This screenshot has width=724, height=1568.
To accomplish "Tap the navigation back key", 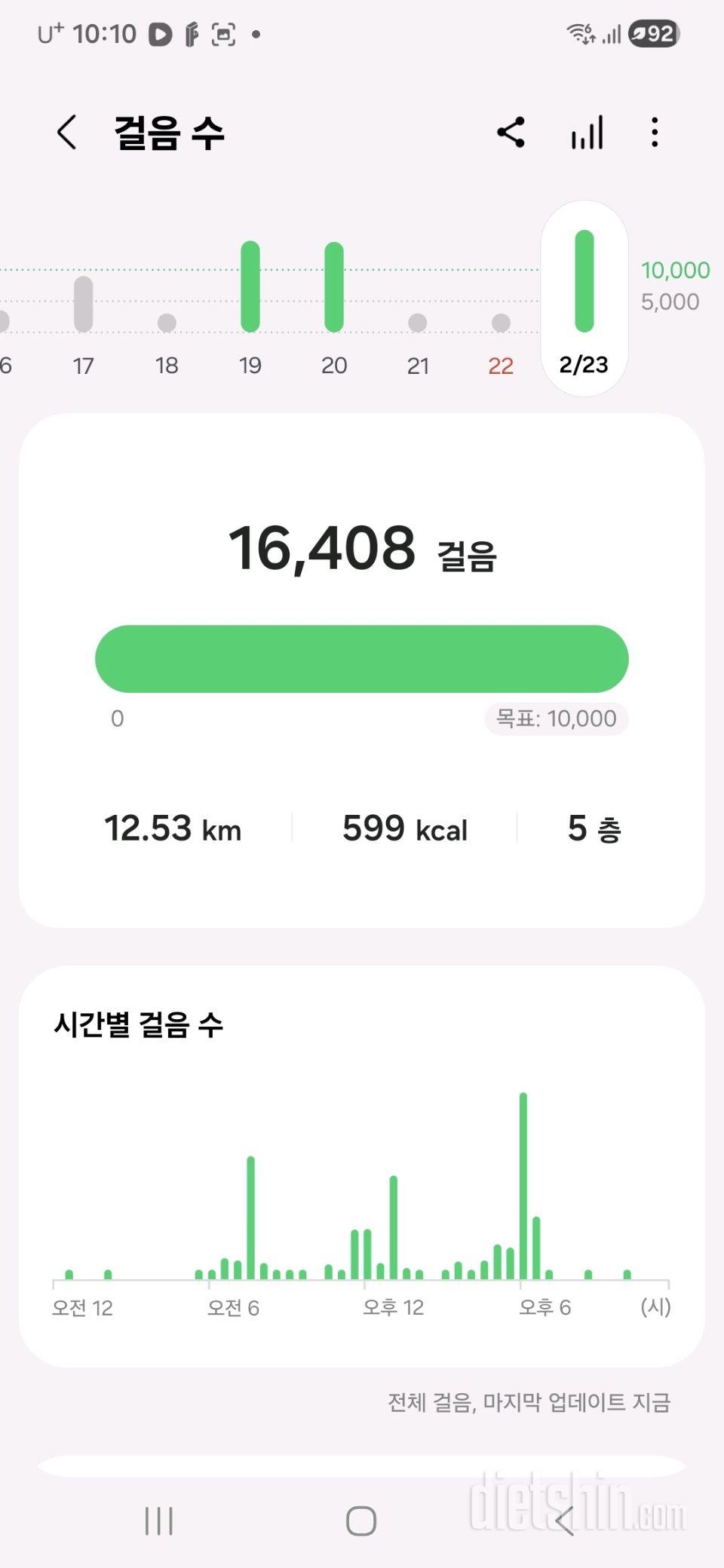I will [564, 1521].
